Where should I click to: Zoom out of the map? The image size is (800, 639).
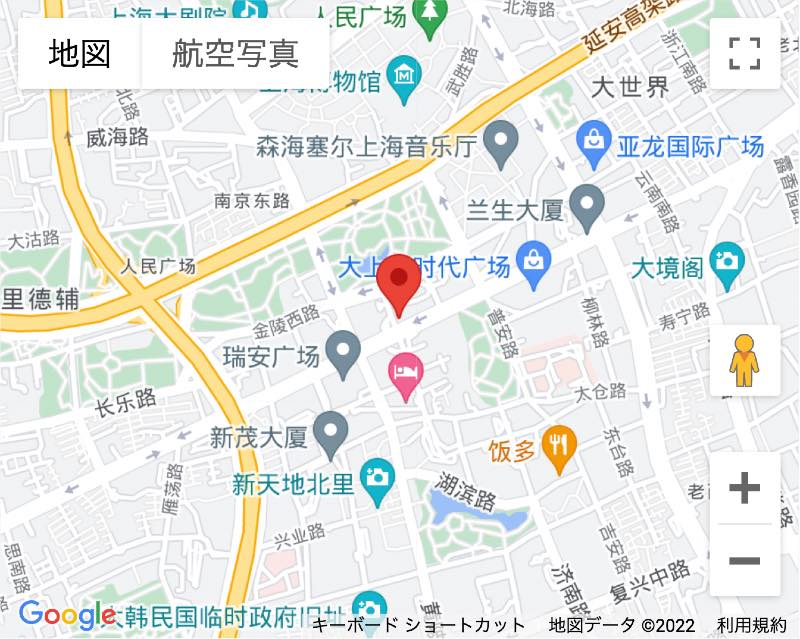click(x=745, y=560)
